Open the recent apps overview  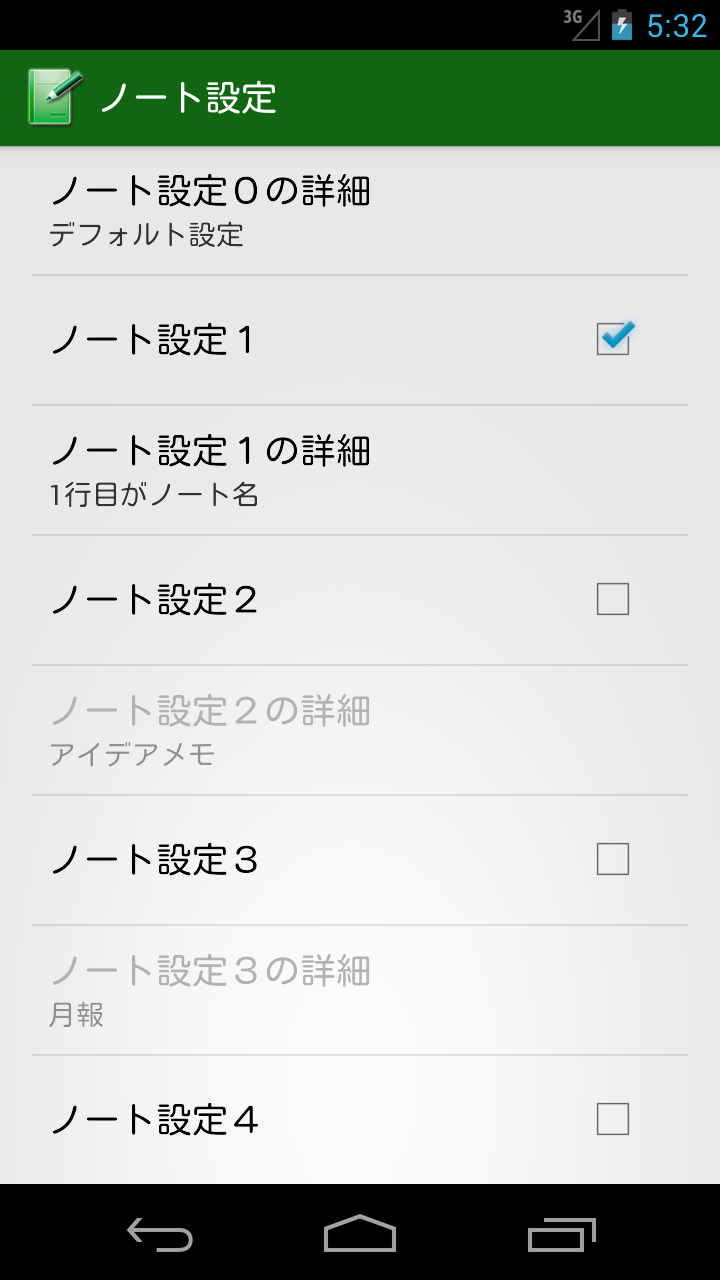coord(561,1234)
